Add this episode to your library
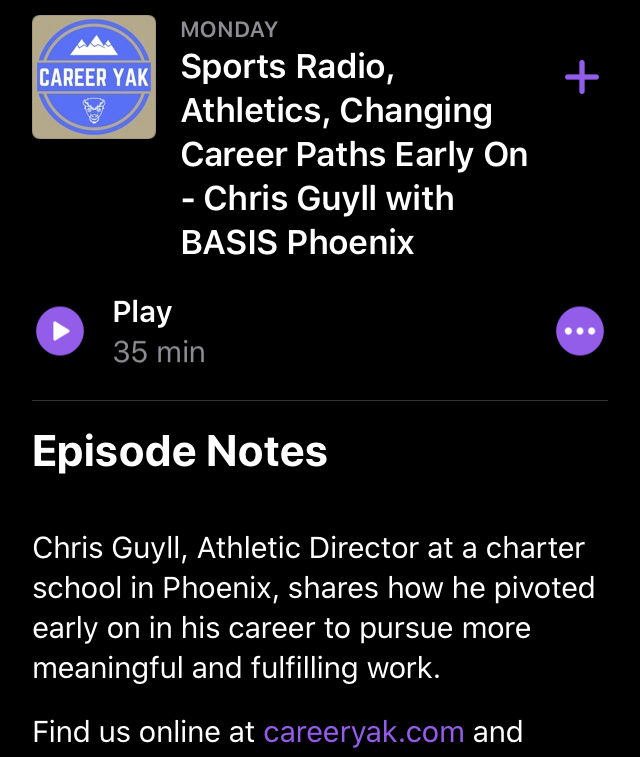The width and height of the screenshot is (640, 757). (582, 77)
